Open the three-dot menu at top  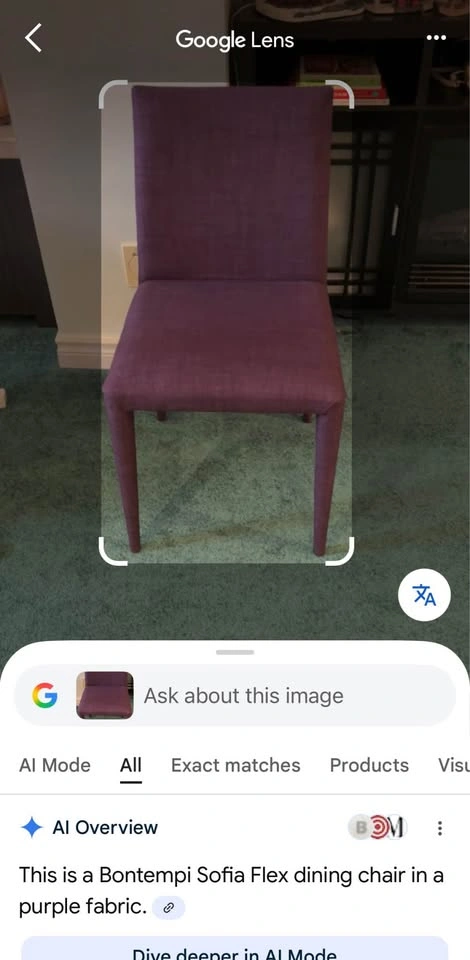[x=436, y=38]
